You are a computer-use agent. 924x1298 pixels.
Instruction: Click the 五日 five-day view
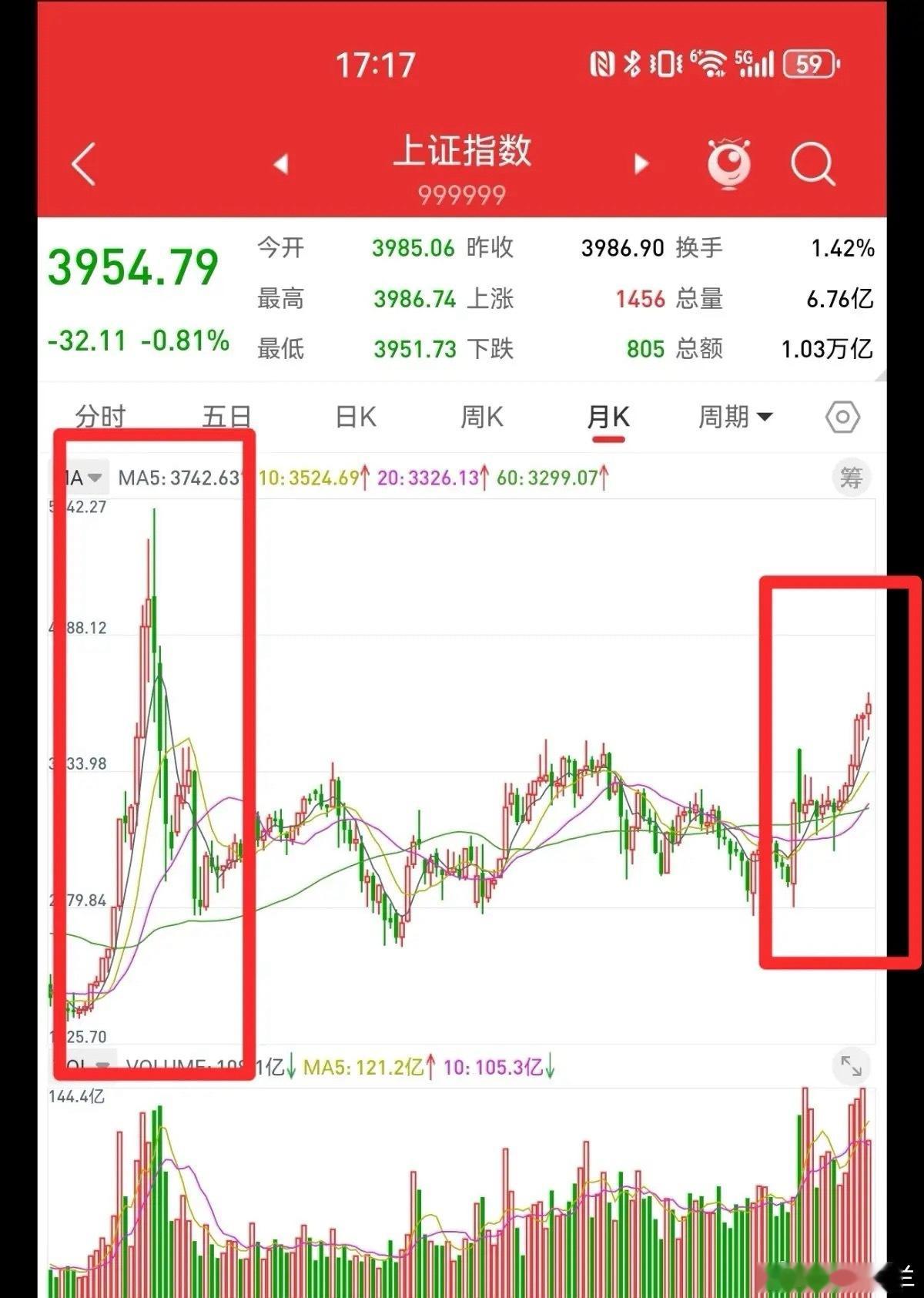coord(229,415)
